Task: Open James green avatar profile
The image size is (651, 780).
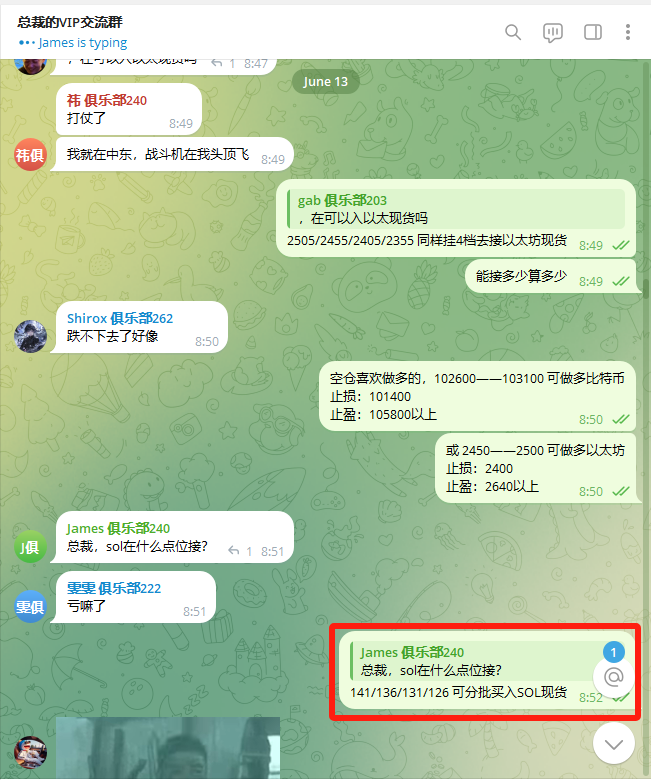Action: (30, 546)
